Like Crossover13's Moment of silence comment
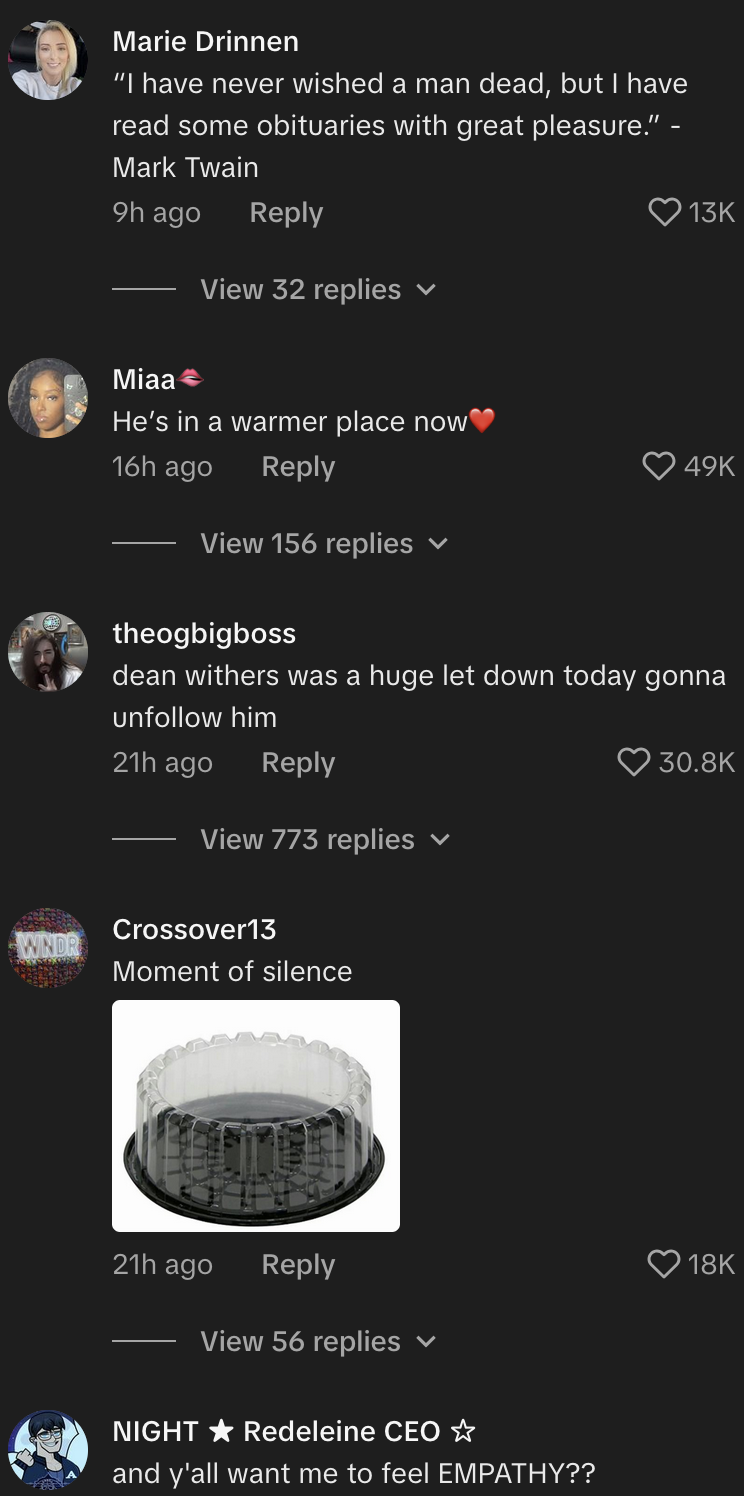Image resolution: width=744 pixels, height=1496 pixels. coord(664,1264)
